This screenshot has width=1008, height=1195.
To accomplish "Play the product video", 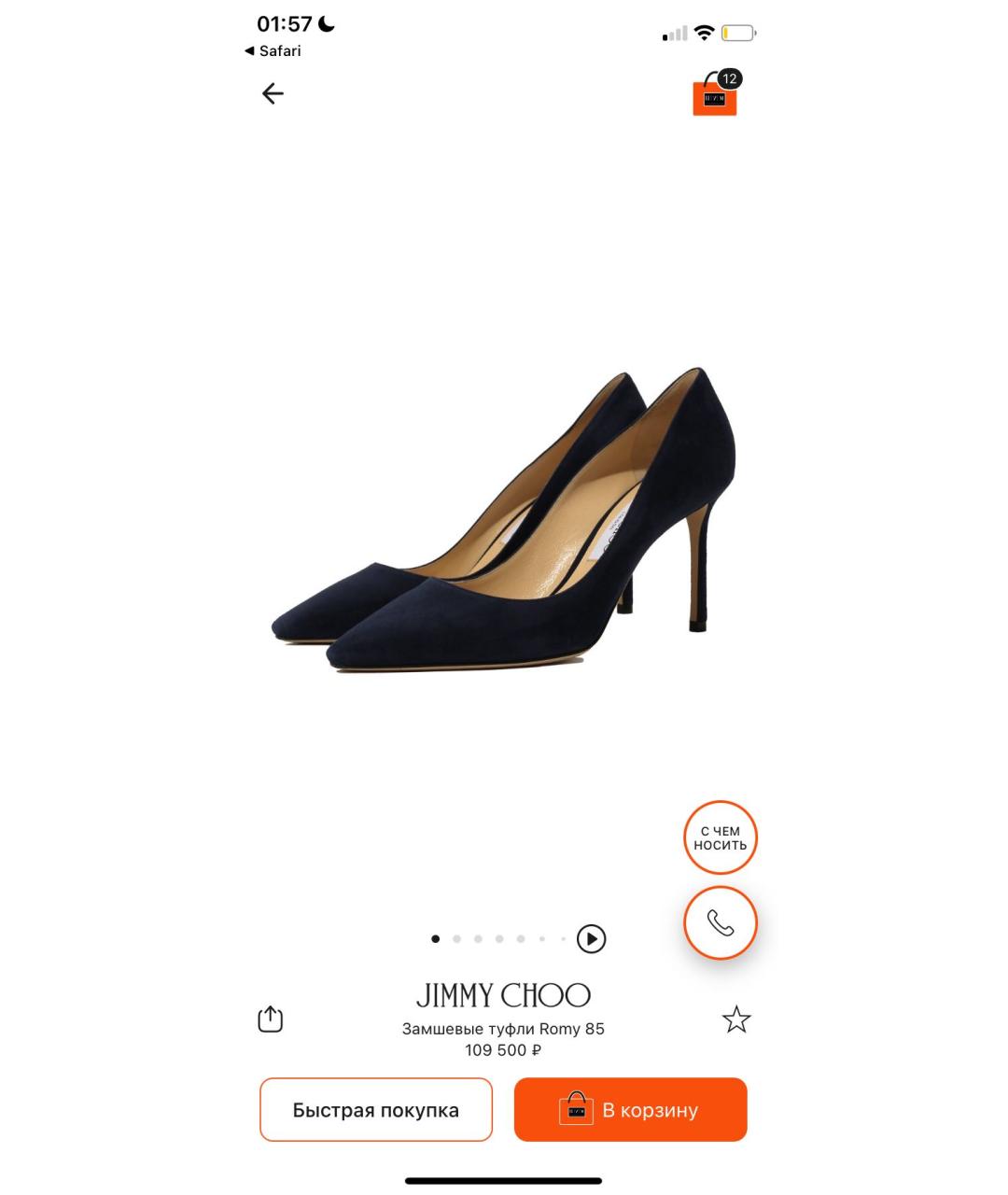I will [591, 938].
